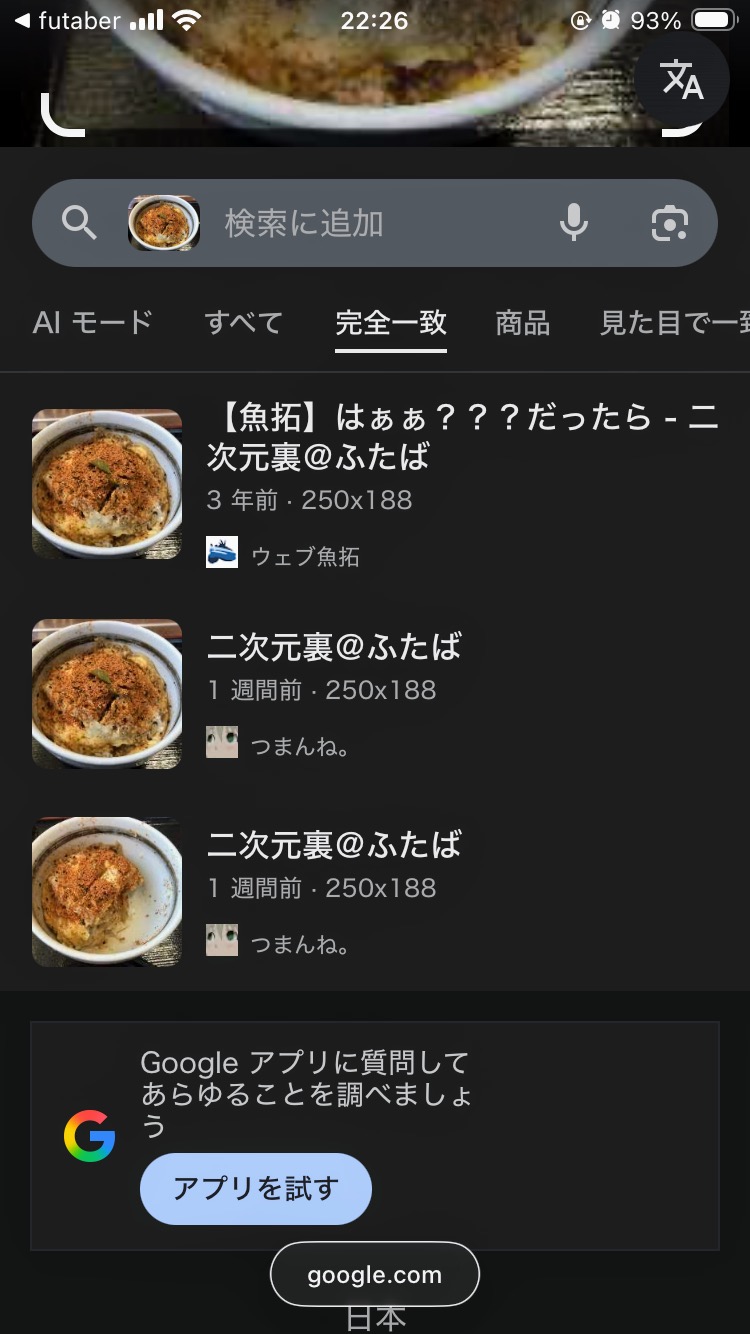Viewport: 750px width, 1334px height.
Task: Switch to the 商品 tab
Action: tap(522, 322)
